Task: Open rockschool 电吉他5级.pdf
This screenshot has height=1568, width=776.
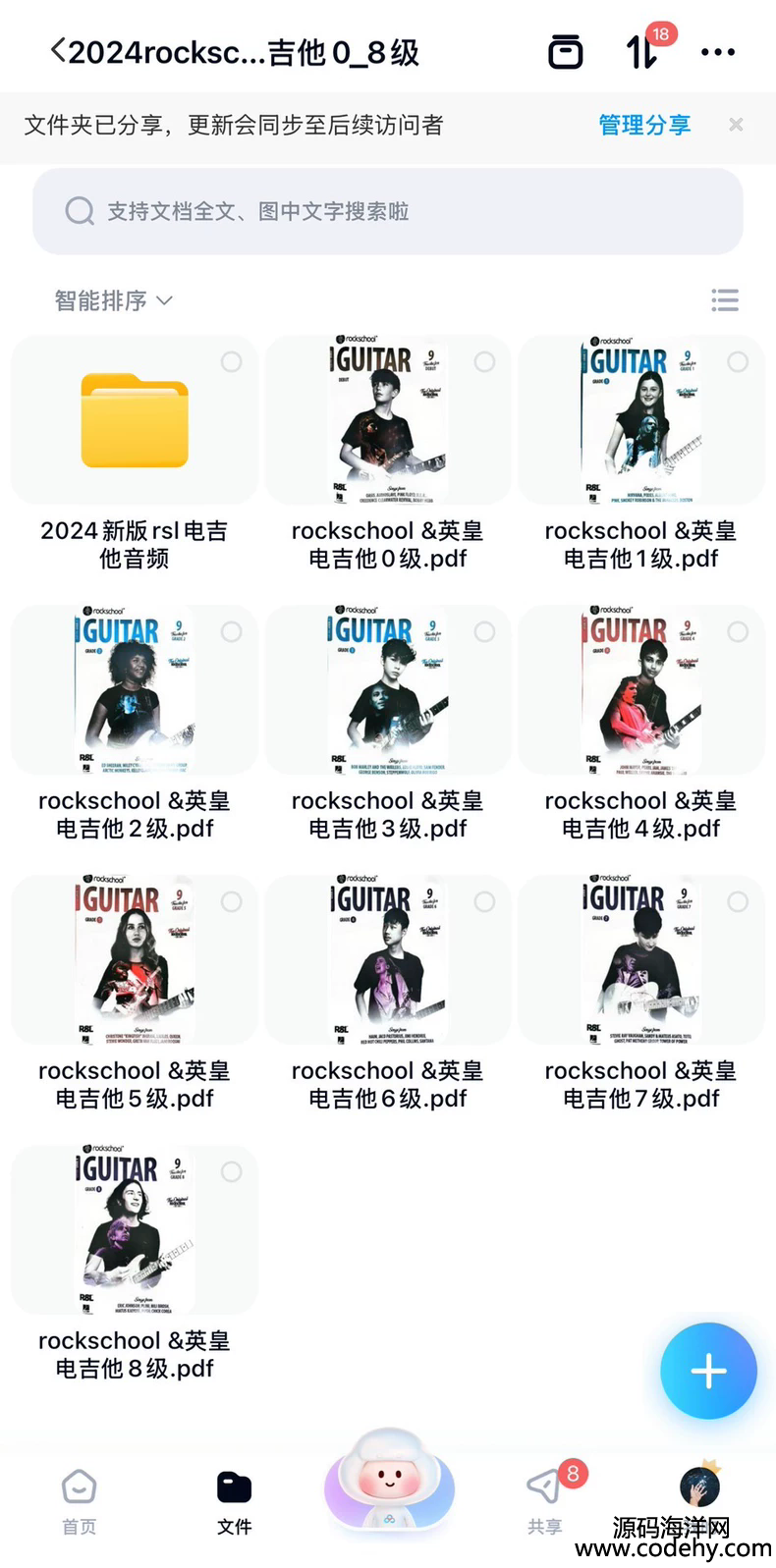Action: coord(134,962)
